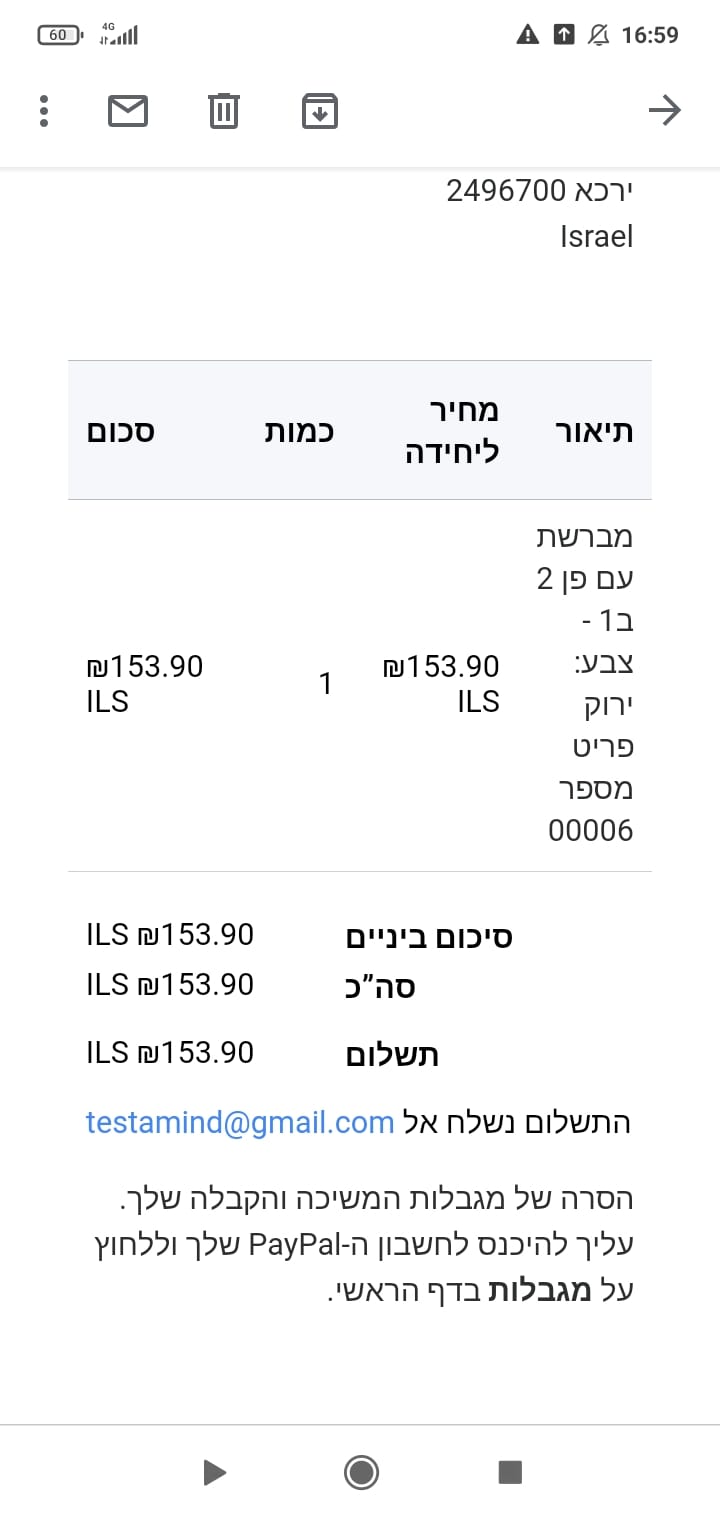Archive this email
Viewport: 720px width, 1520px height.
click(x=319, y=110)
